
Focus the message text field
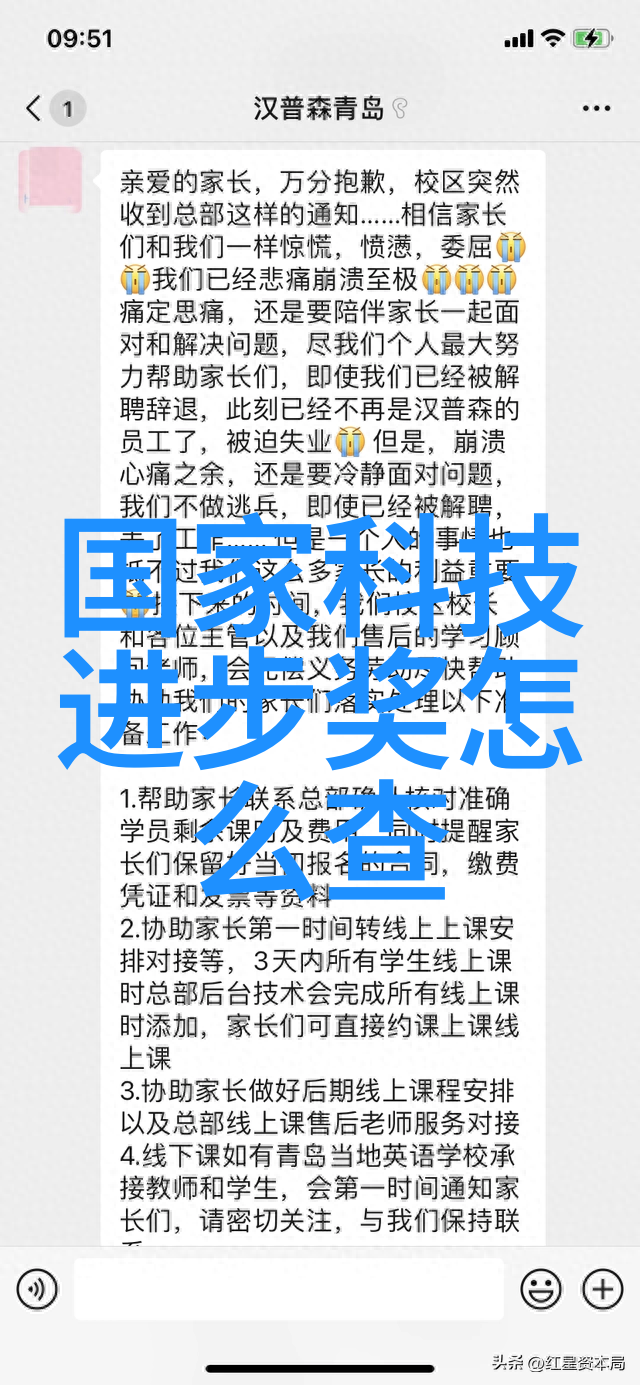(290, 1289)
